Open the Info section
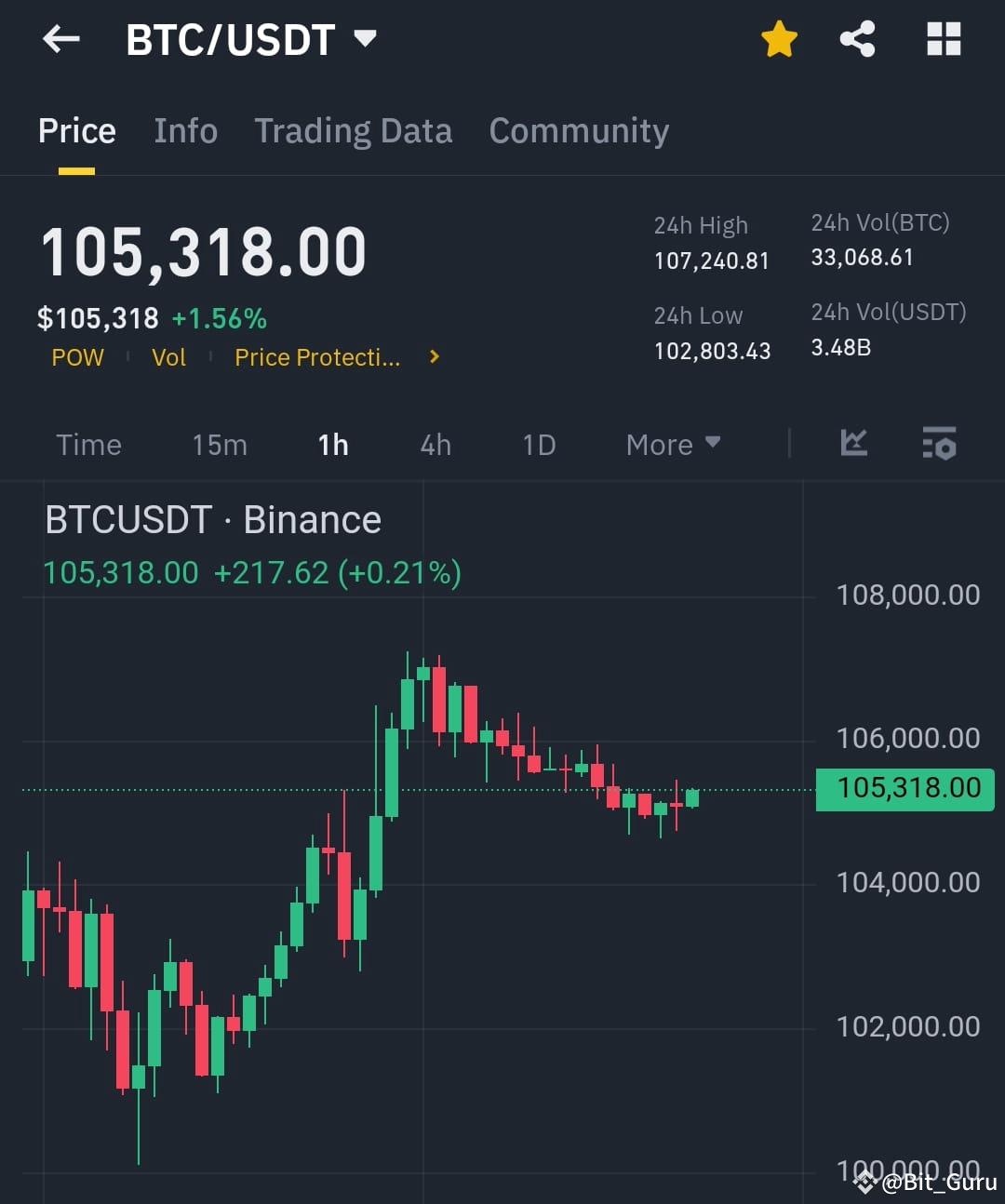1005x1204 pixels. click(x=185, y=131)
